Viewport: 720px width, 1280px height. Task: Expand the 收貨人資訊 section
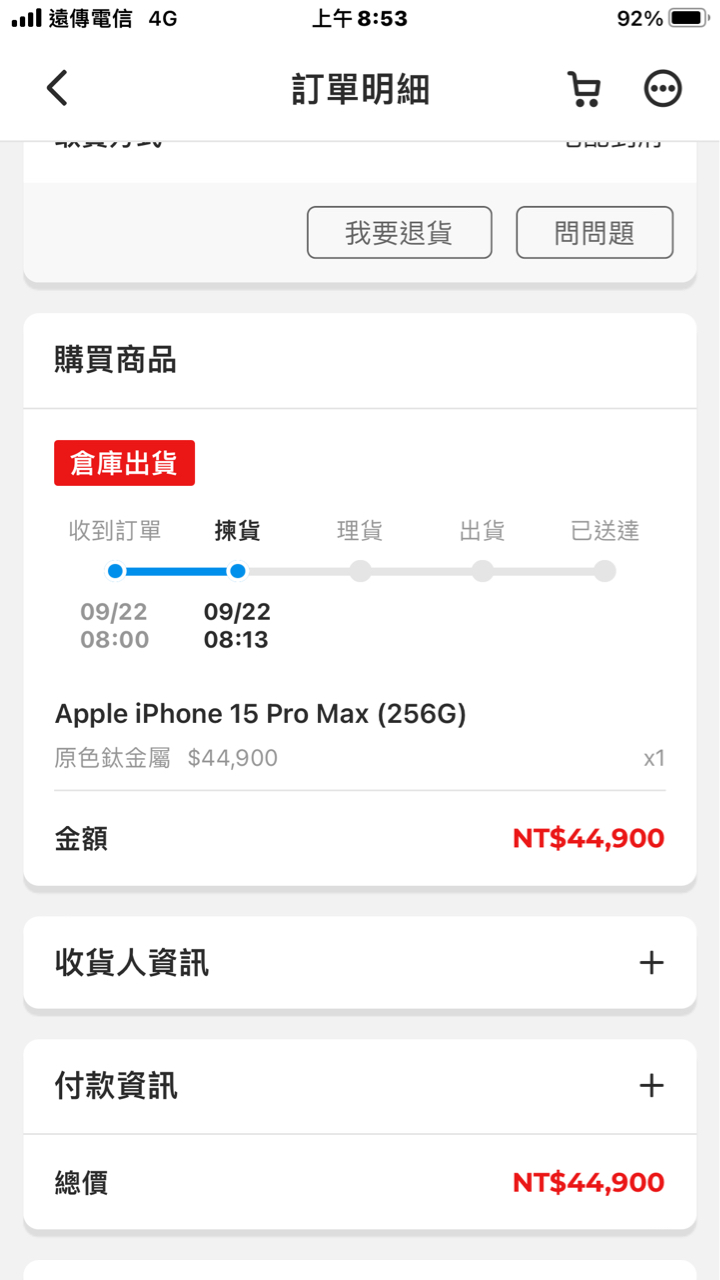(651, 963)
